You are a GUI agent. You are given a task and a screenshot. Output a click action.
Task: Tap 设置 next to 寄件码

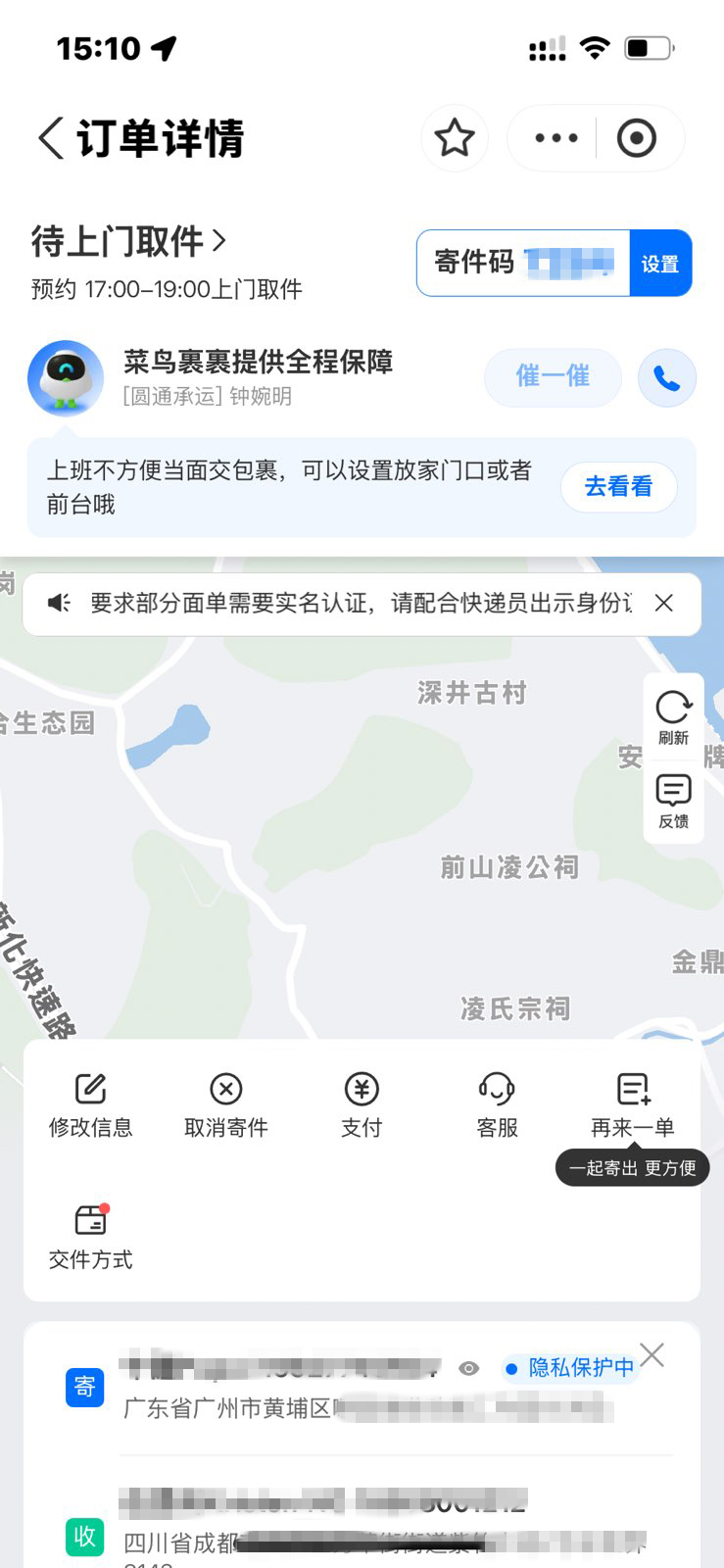pyautogui.click(x=659, y=264)
